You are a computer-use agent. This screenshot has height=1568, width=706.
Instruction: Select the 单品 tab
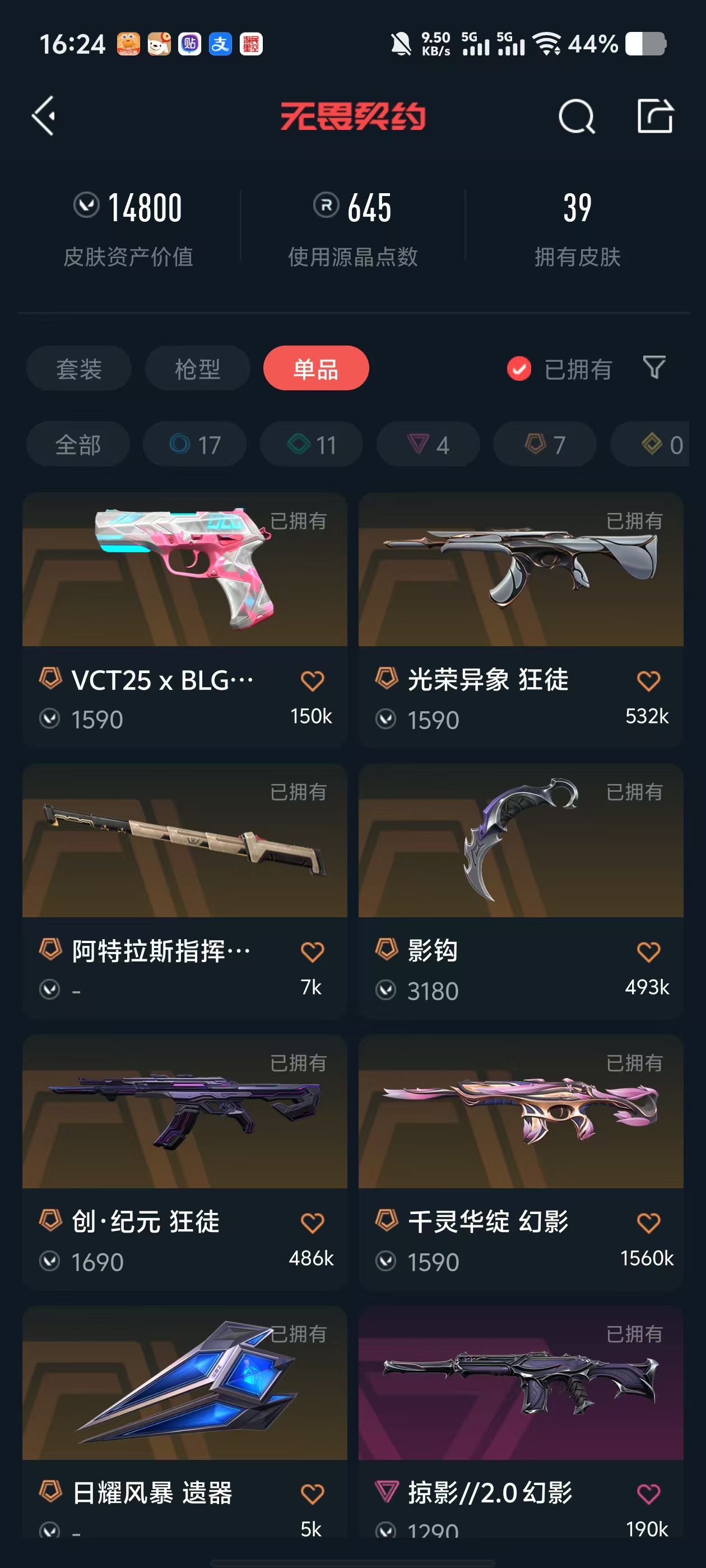tap(316, 368)
